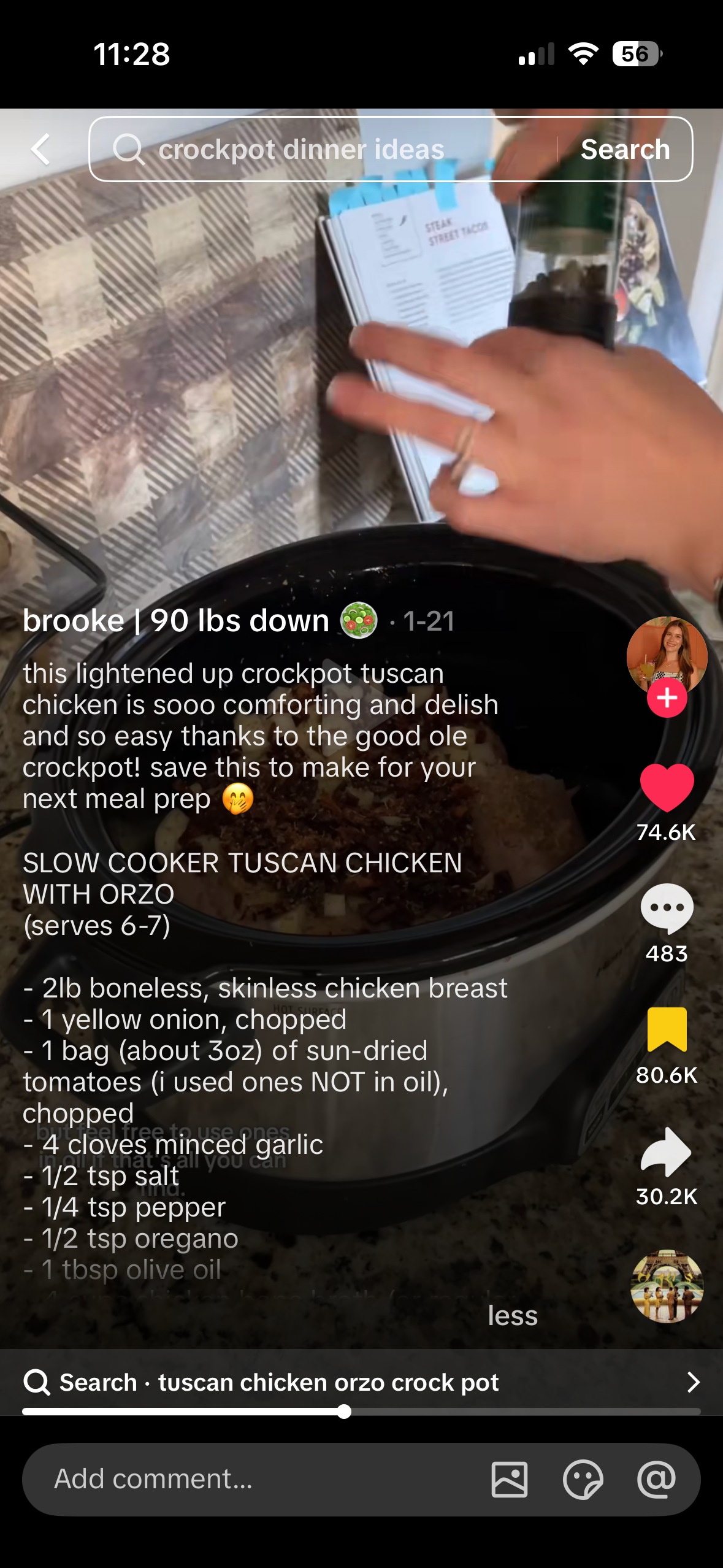This screenshot has width=723, height=1568.
Task: Open the comments with 483 replies
Action: 667,908
